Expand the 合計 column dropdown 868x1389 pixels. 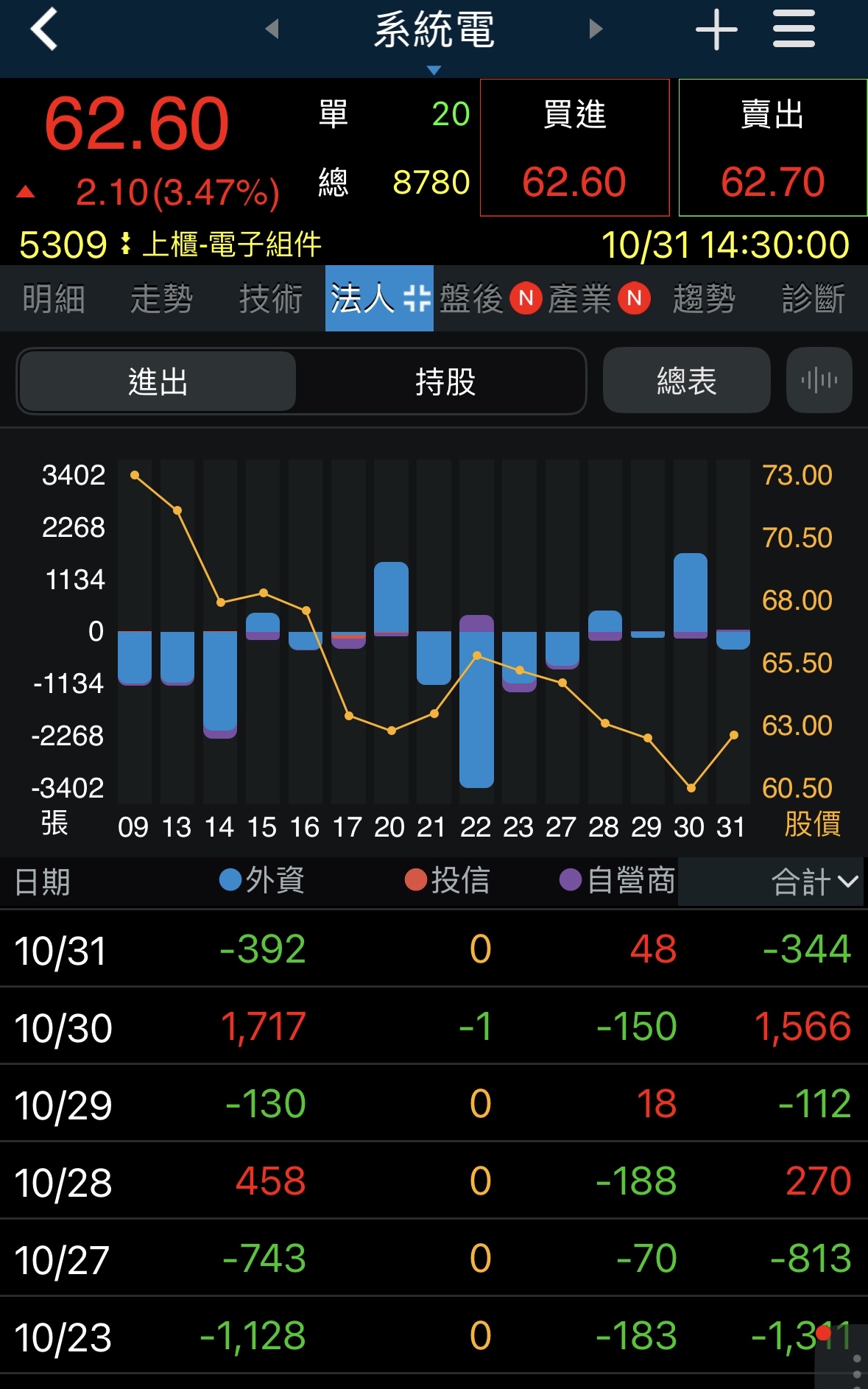[x=814, y=882]
